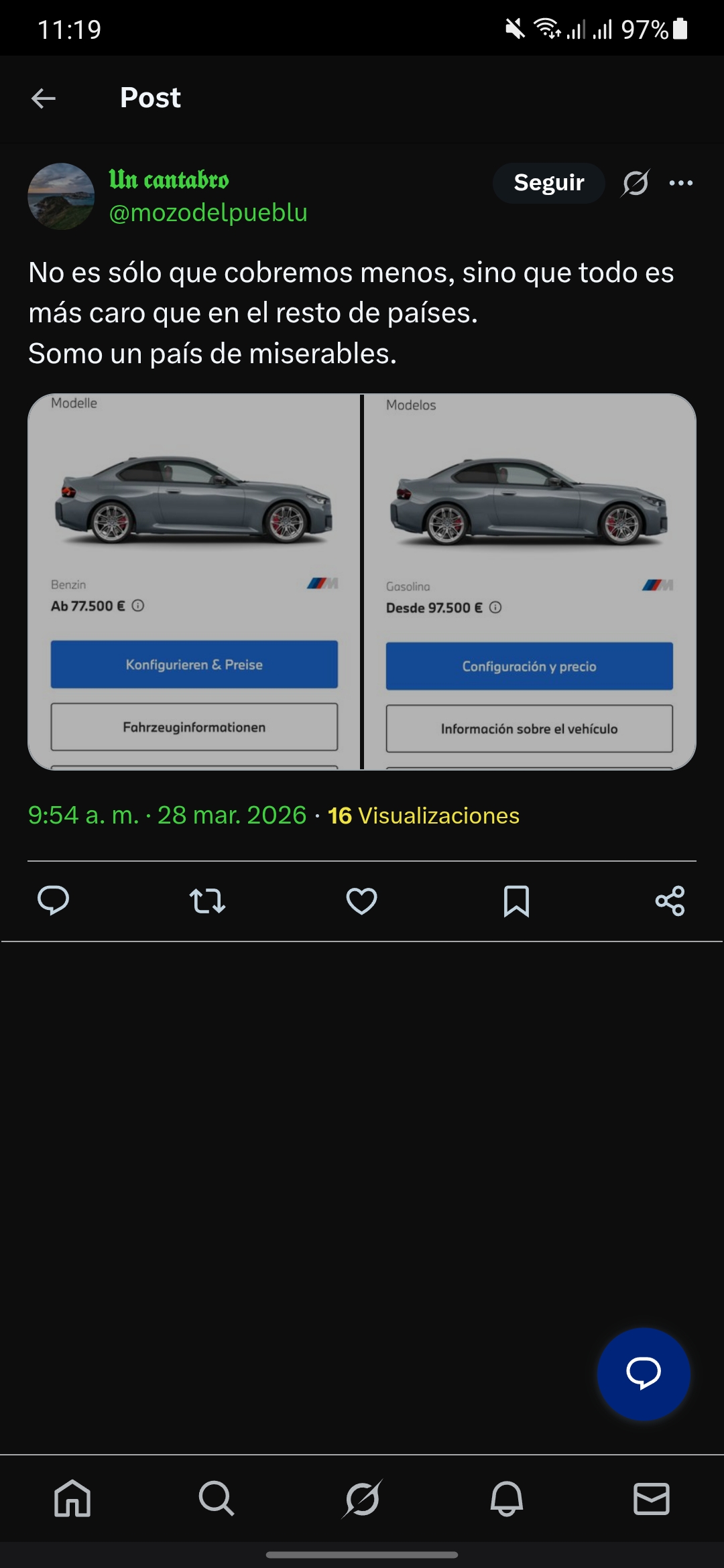The height and width of the screenshot is (1568, 724).
Task: Share this post
Action: pos(670,901)
